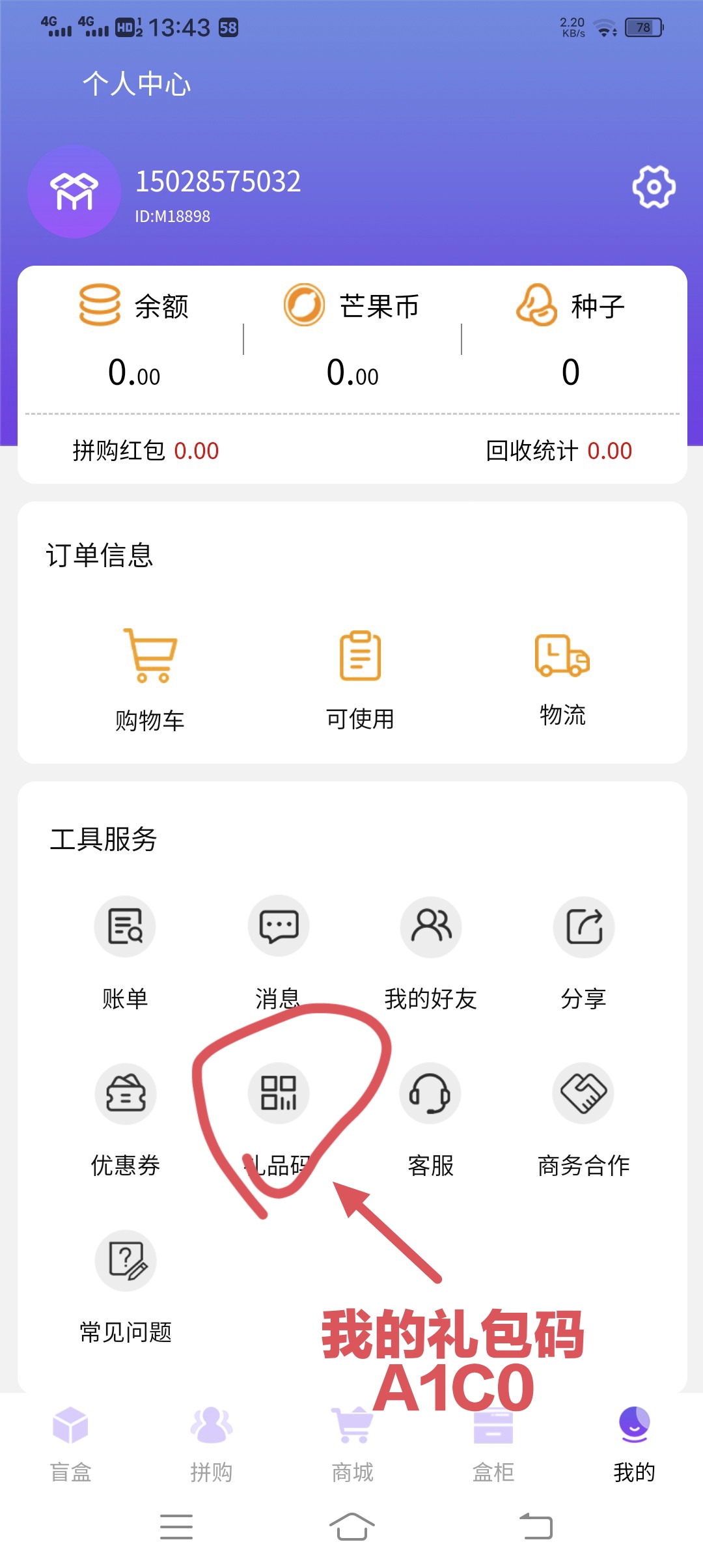Screen dimensions: 703x1568
Task: Tap the profile avatar
Action: coord(74,191)
